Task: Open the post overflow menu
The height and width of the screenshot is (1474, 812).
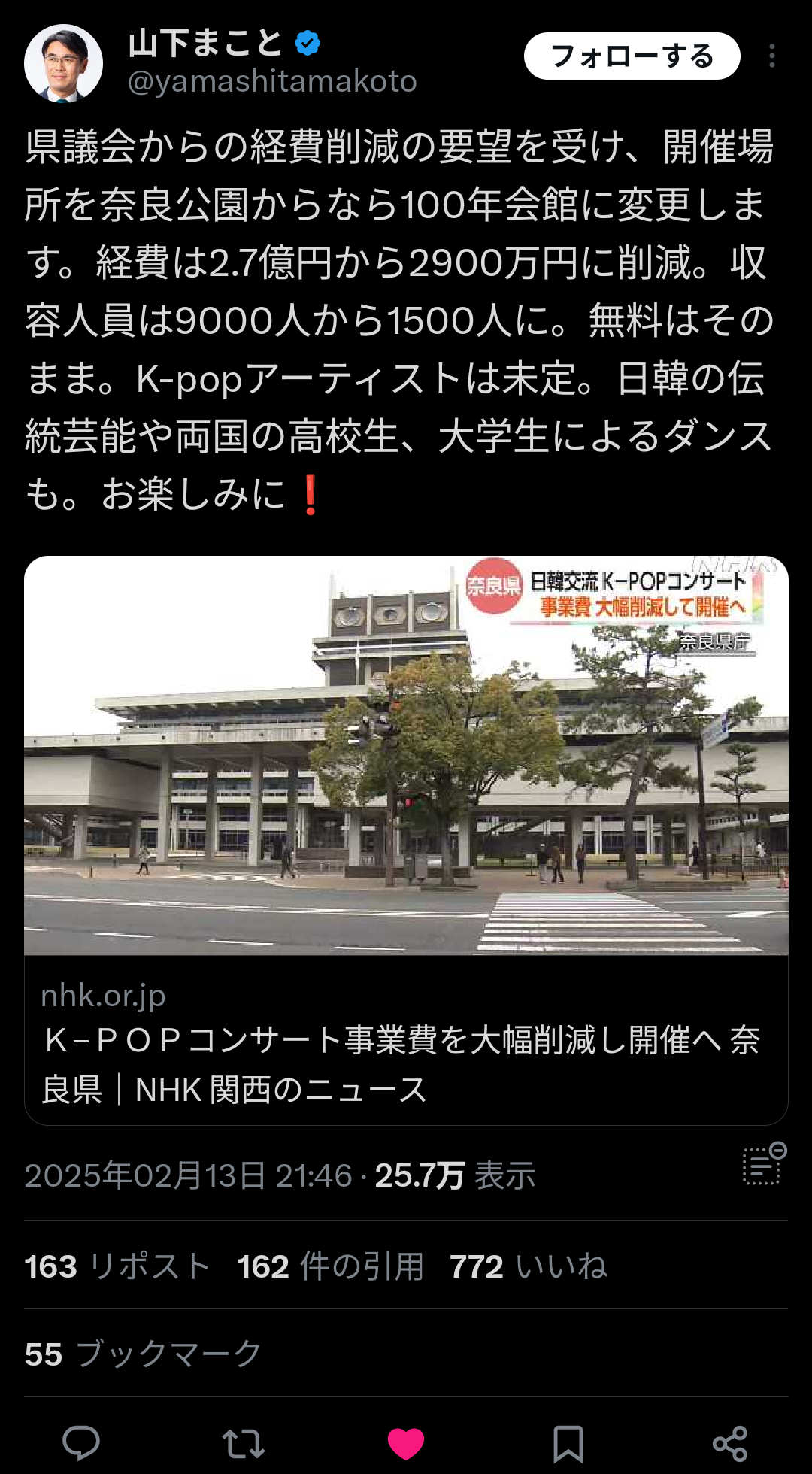Action: [772, 56]
